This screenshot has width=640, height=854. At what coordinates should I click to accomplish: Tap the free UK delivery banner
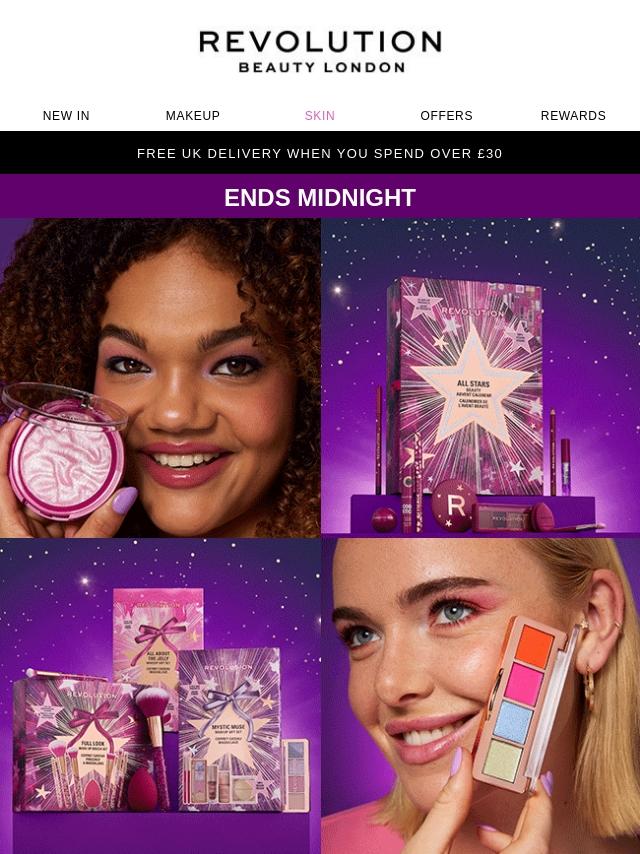click(x=320, y=153)
